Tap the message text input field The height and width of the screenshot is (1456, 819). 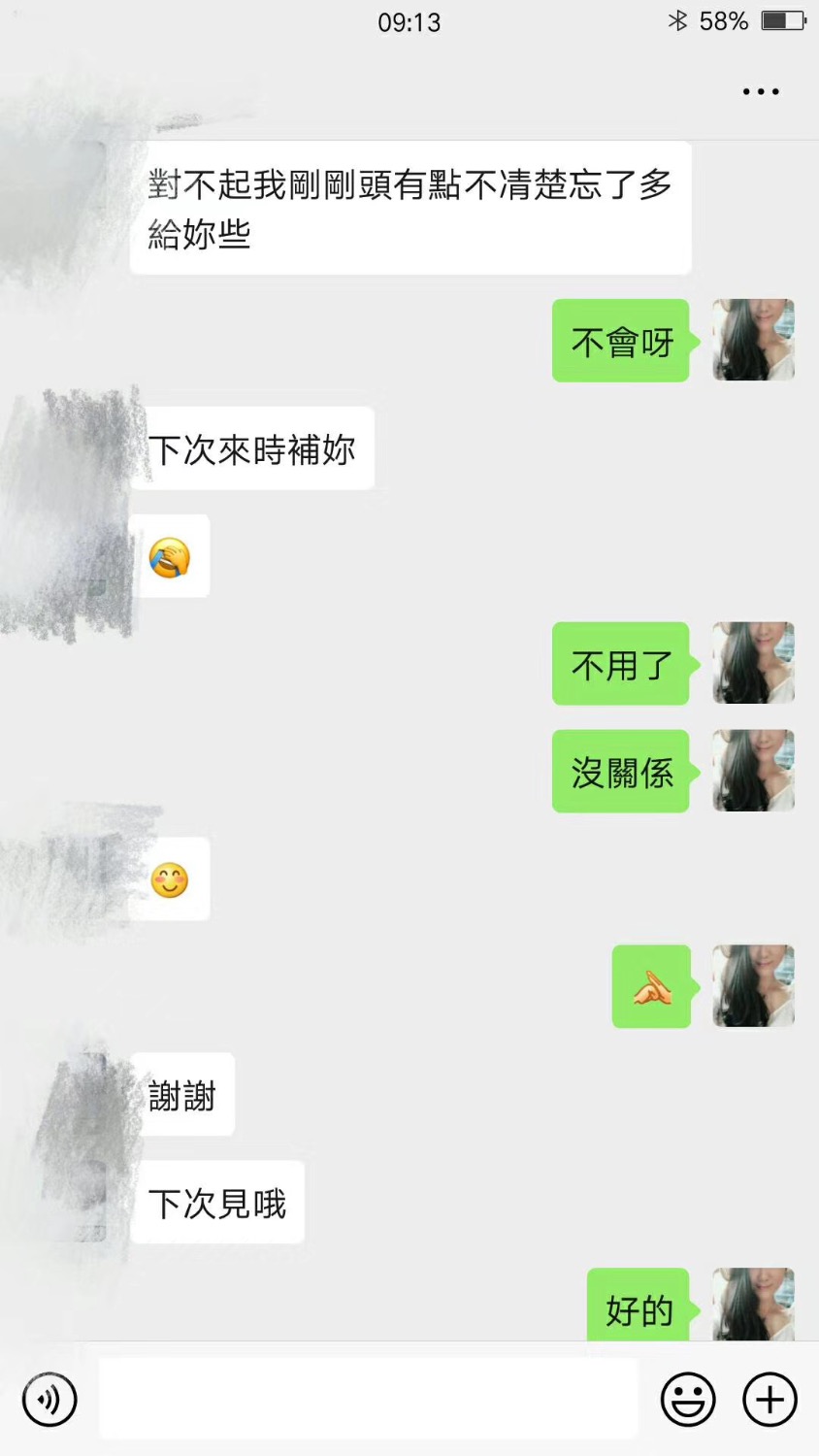[x=369, y=1399]
